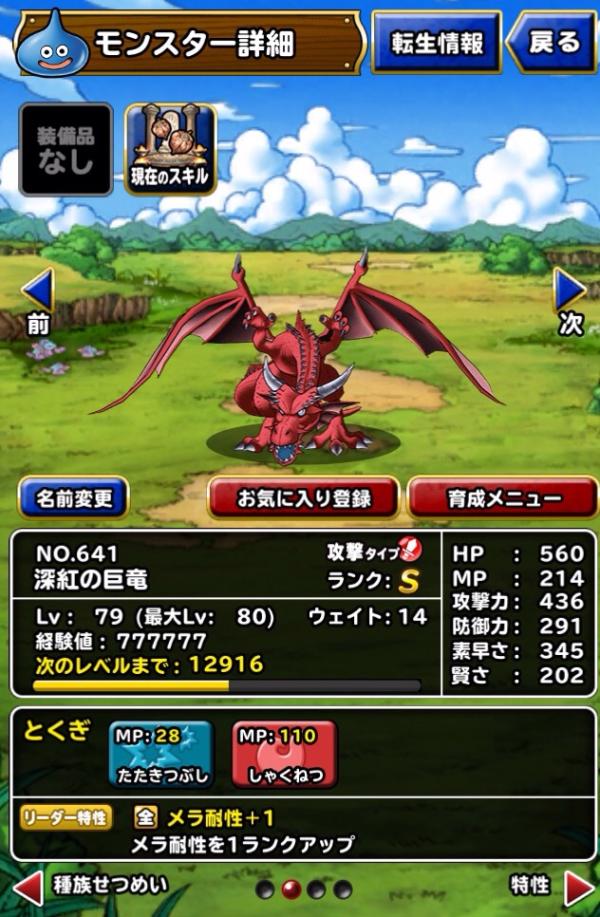Image resolution: width=600 pixels, height=917 pixels.
Task: View 現在のスキル current skills
Action: [170, 150]
